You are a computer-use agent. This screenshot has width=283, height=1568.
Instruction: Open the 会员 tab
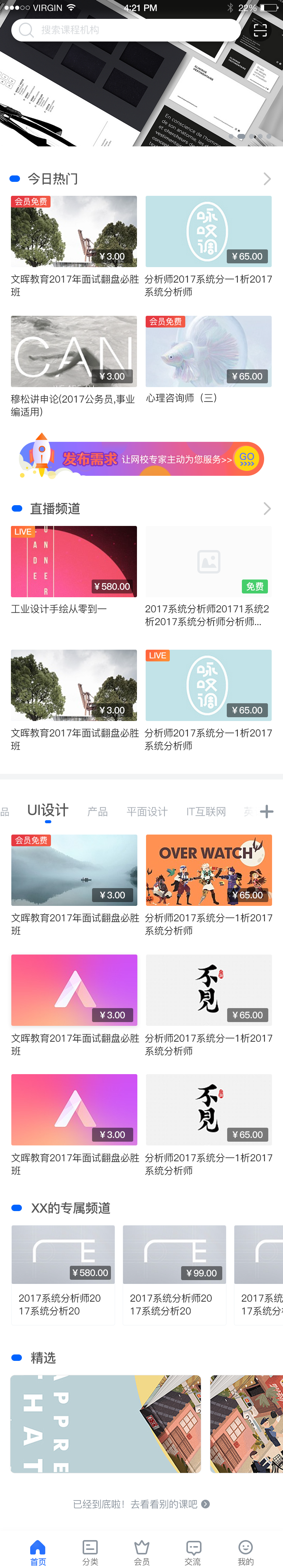[142, 1551]
